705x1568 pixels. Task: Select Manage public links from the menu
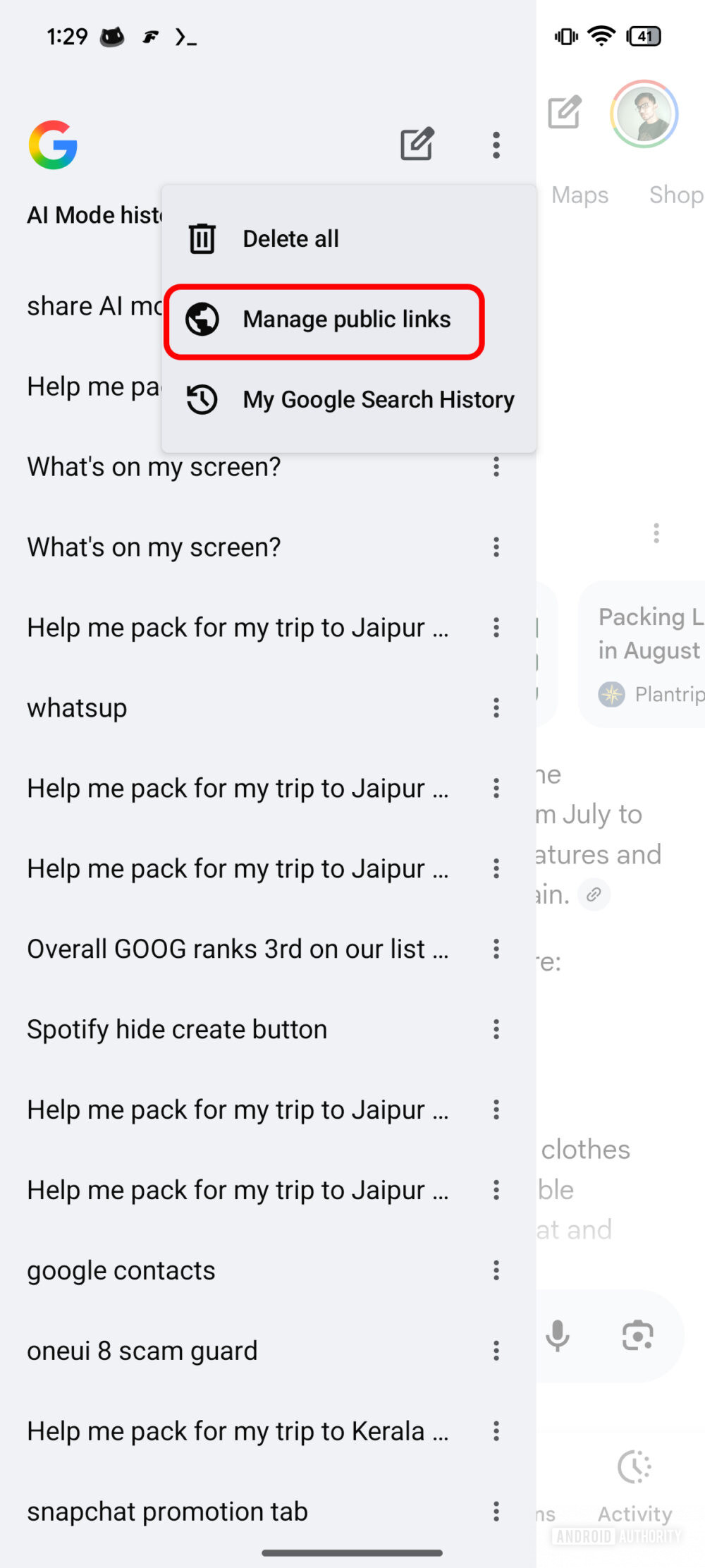click(347, 319)
